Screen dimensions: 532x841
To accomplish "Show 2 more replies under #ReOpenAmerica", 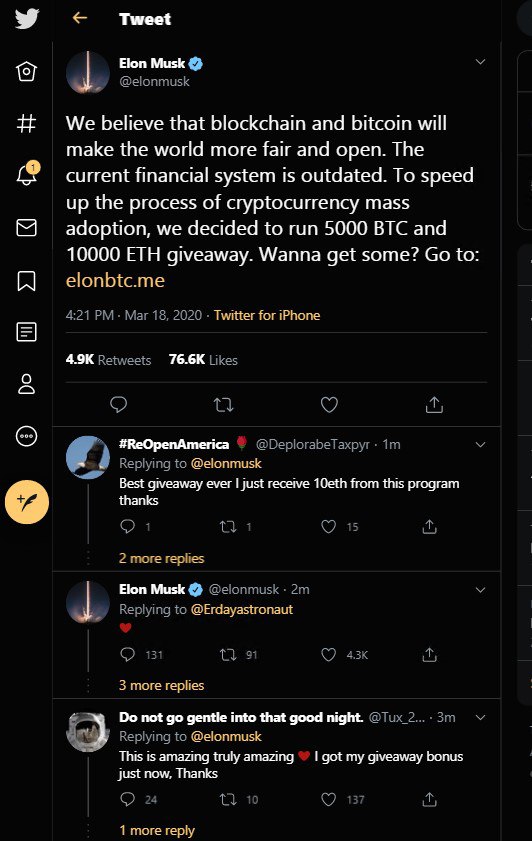I will point(161,558).
